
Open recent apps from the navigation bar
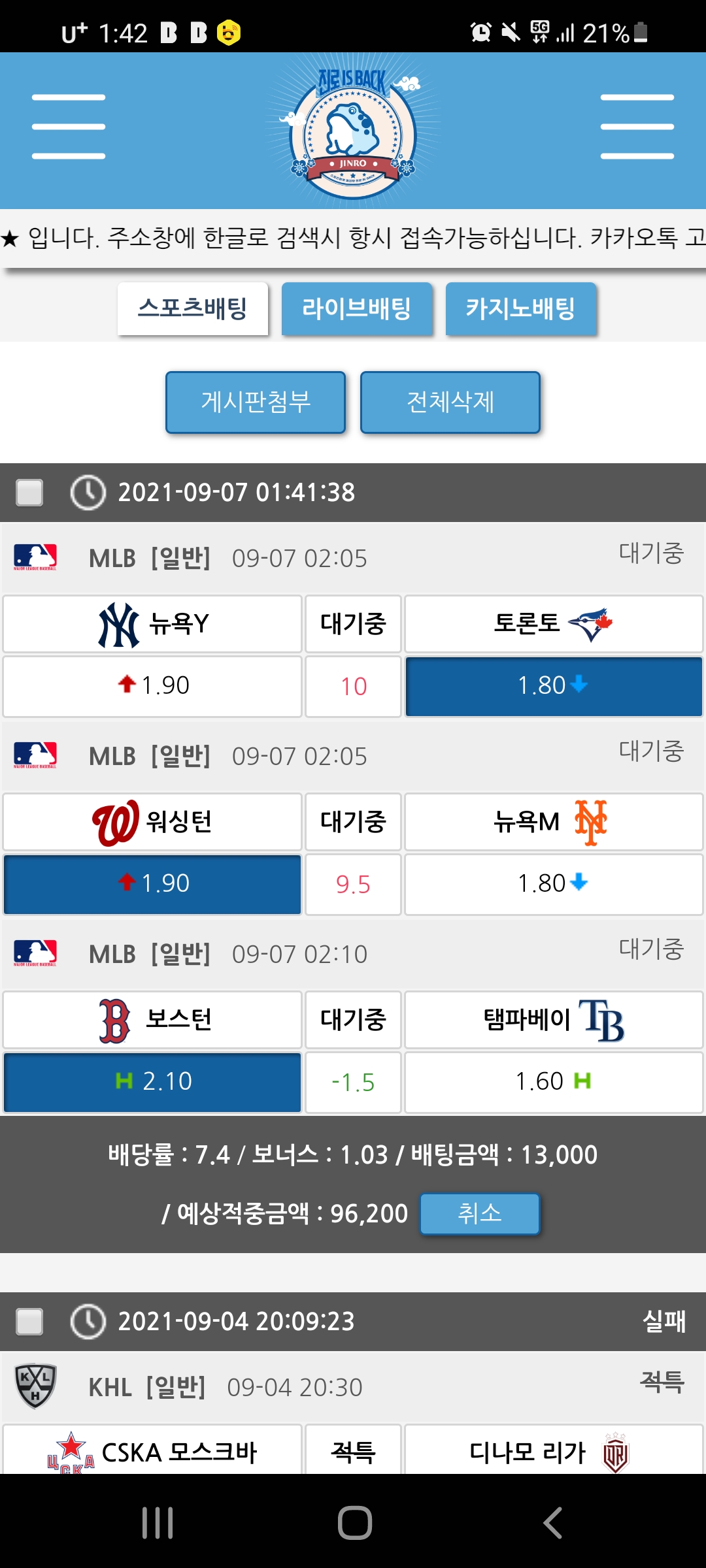[158, 1523]
